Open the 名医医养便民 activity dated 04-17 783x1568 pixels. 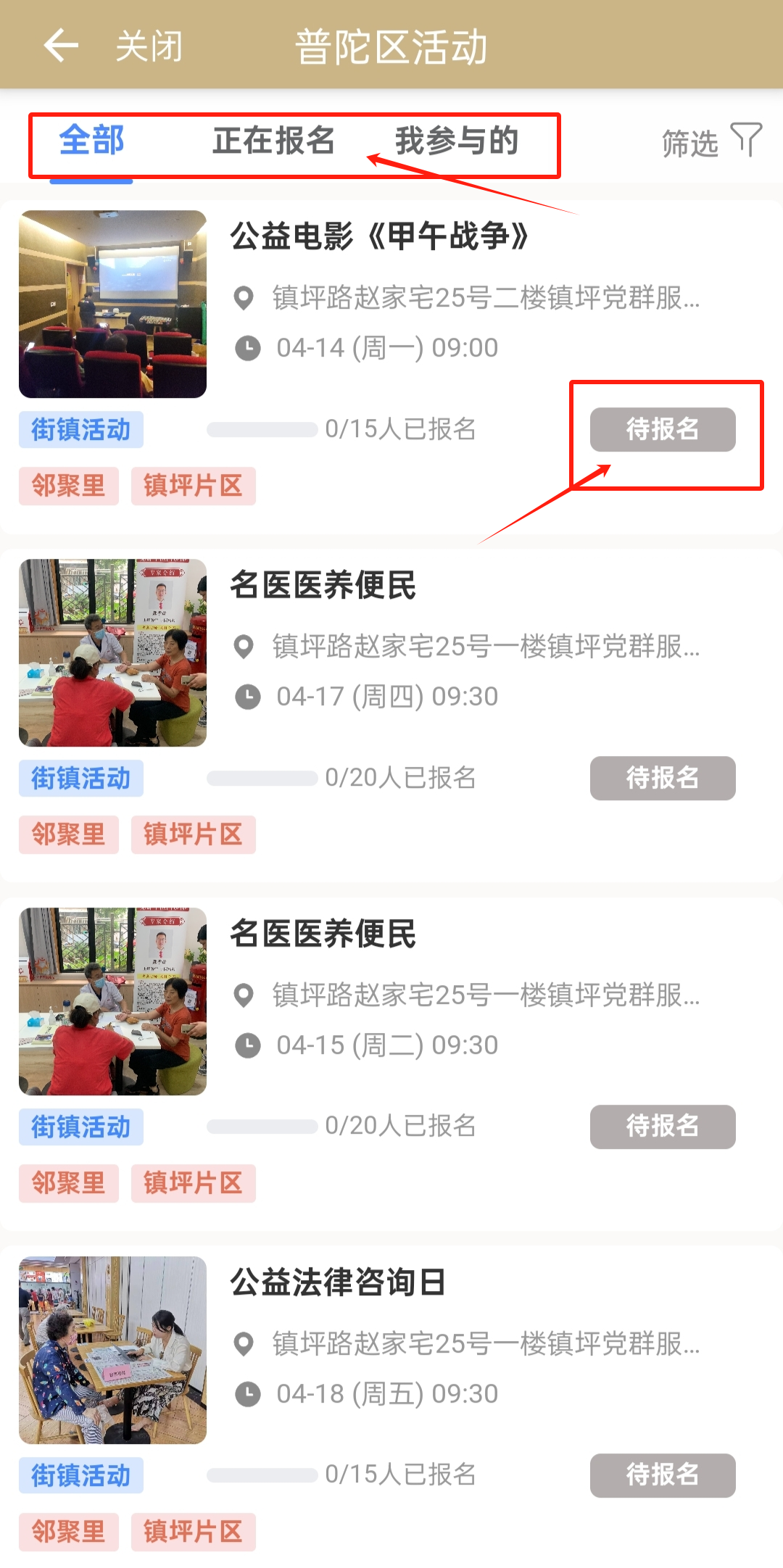pyautogui.click(x=323, y=585)
